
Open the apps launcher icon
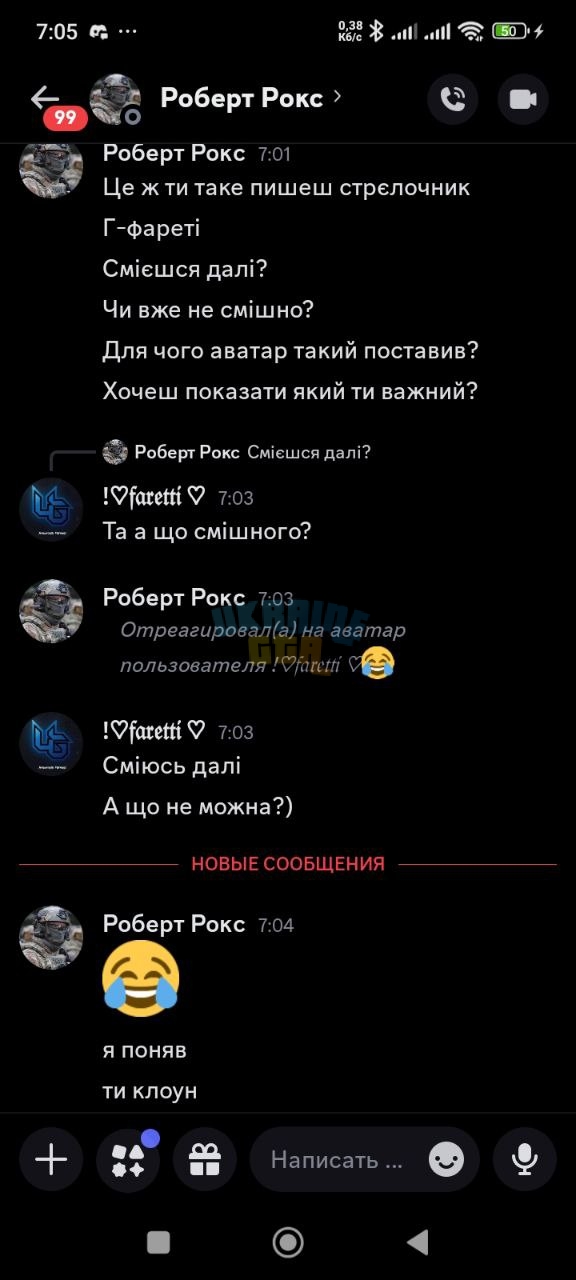pos(128,1159)
